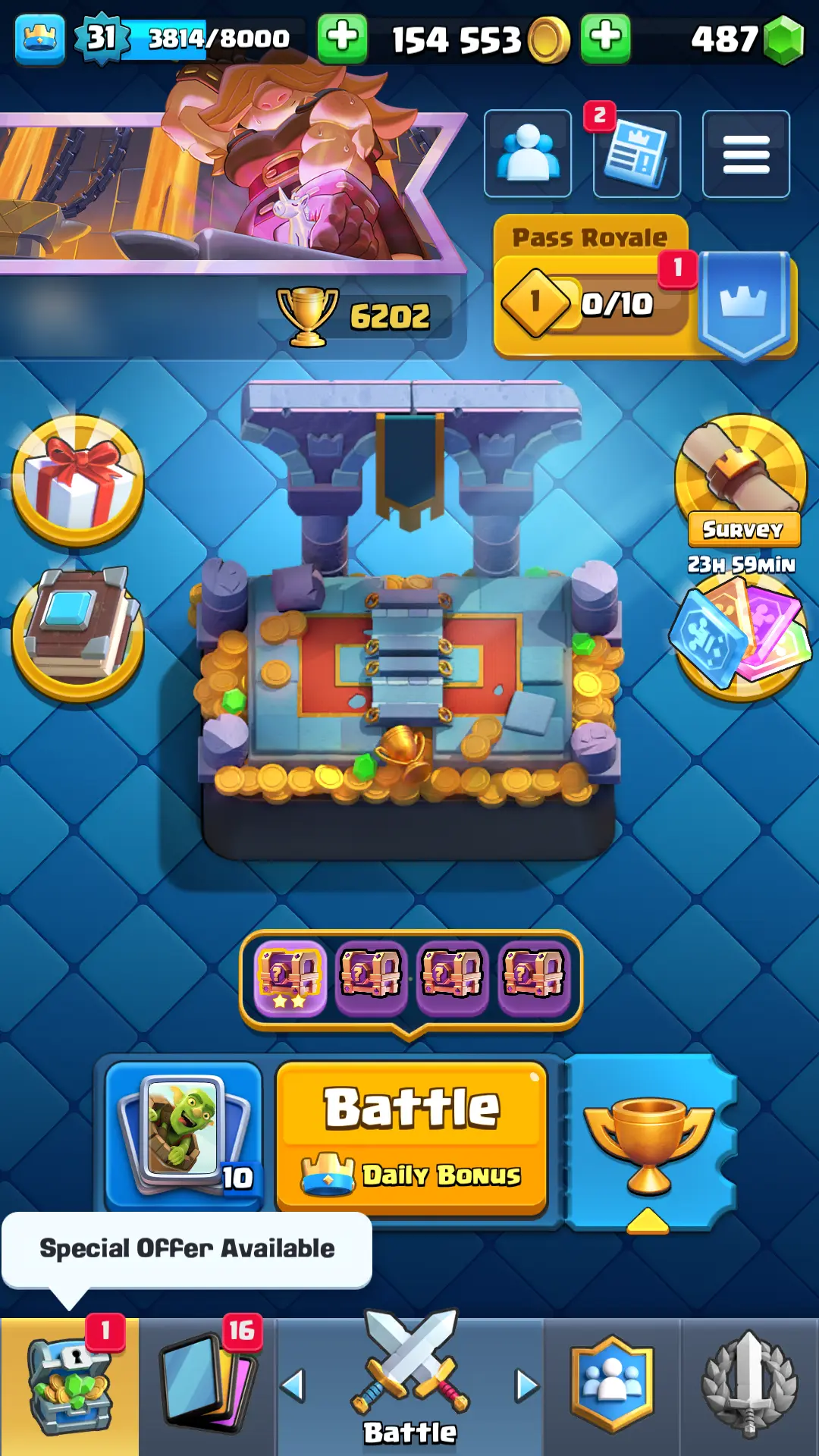This screenshot has height=1456, width=819.
Task: Open the hamburger options menu
Action: (x=746, y=154)
